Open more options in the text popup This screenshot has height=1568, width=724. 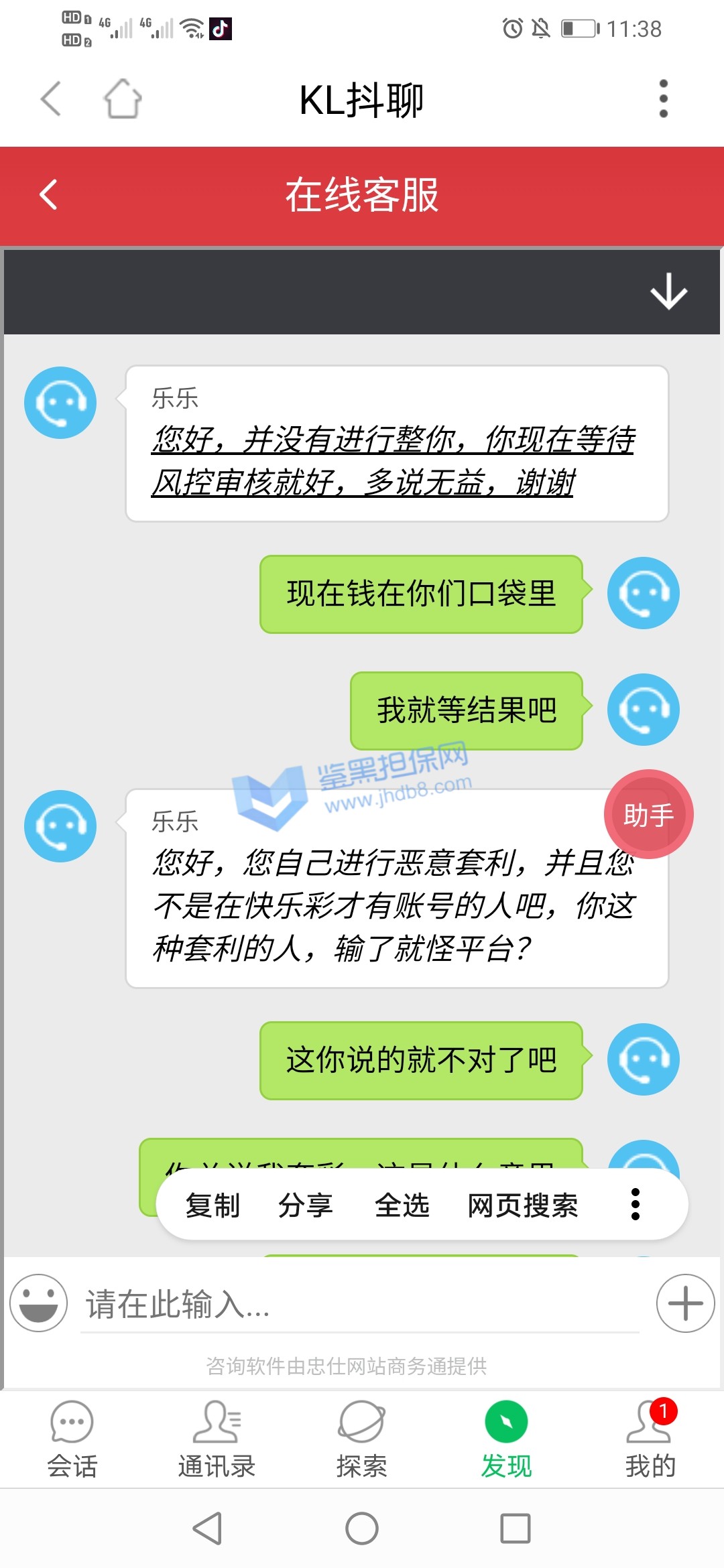click(636, 1205)
